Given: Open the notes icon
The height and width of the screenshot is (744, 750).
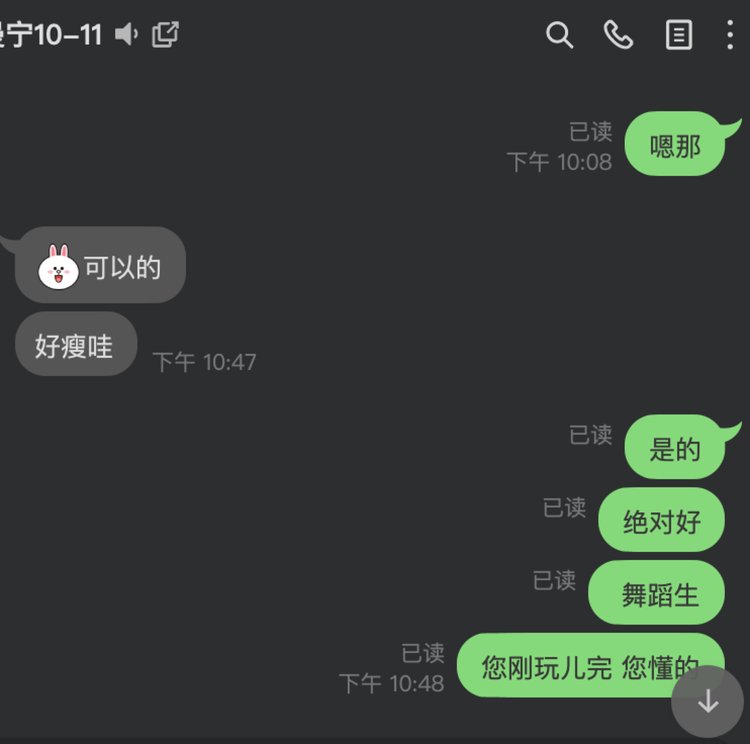Looking at the screenshot, I should pyautogui.click(x=679, y=36).
